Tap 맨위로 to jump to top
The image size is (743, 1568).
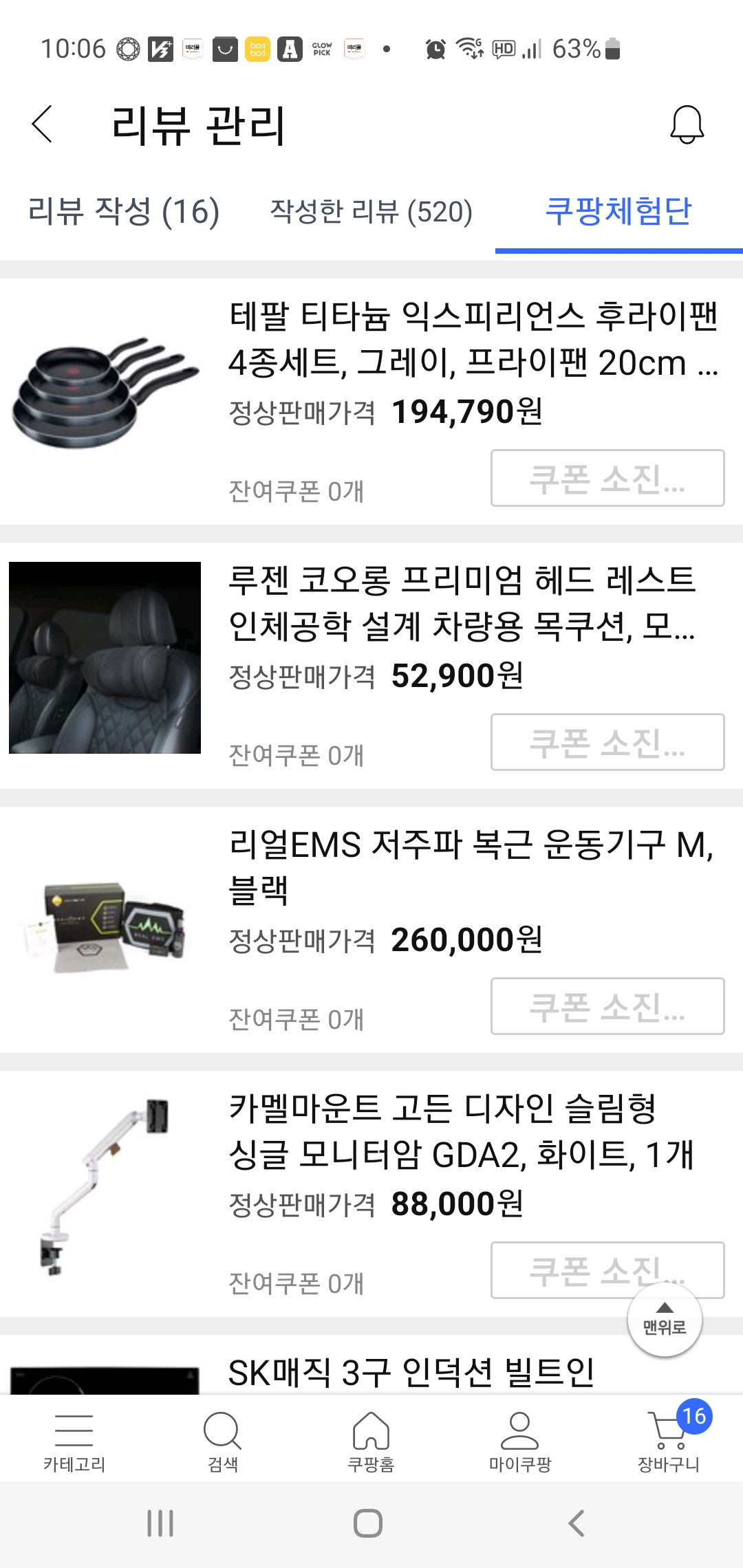click(x=665, y=1320)
